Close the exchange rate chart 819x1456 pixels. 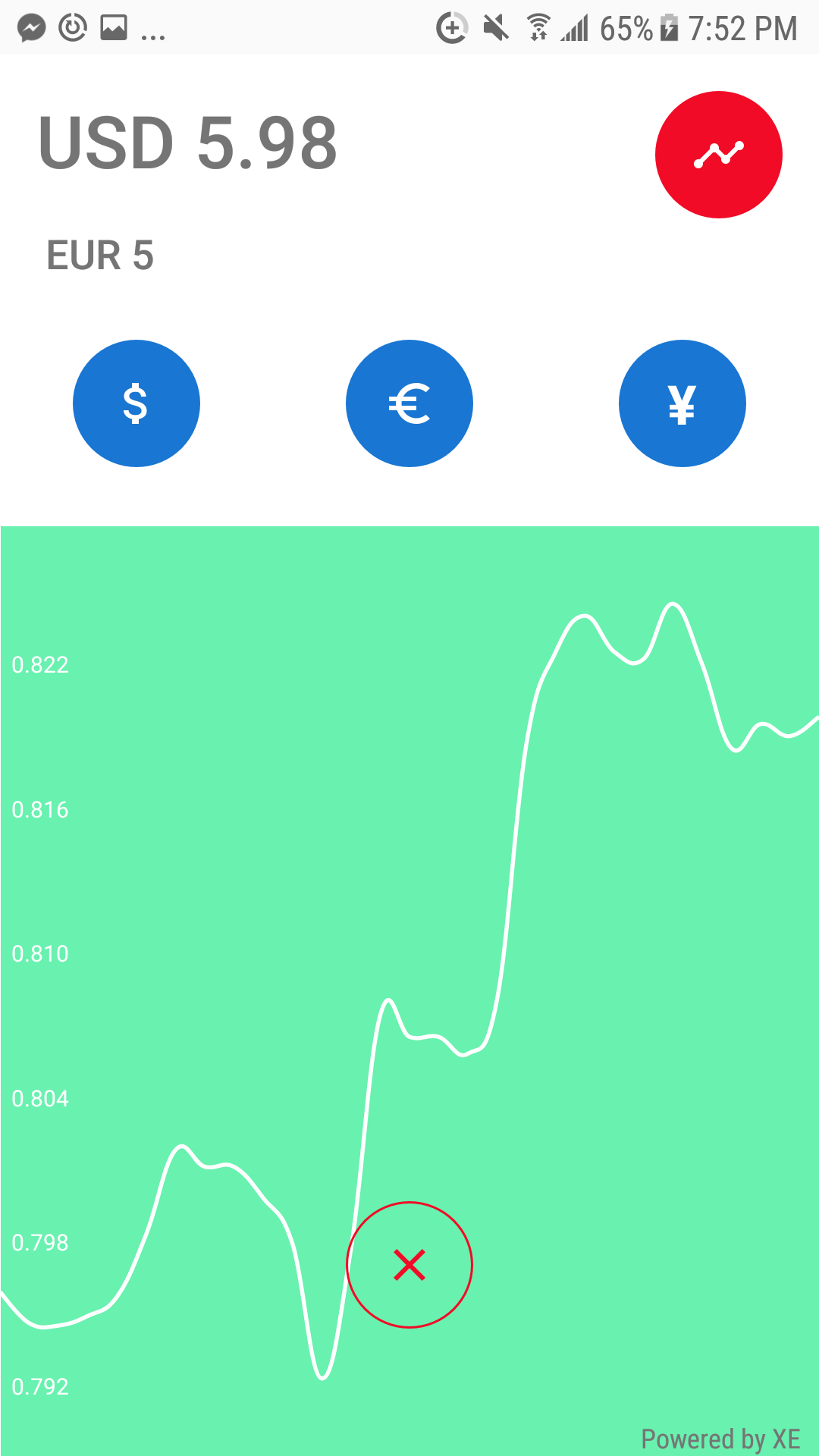tap(409, 1265)
